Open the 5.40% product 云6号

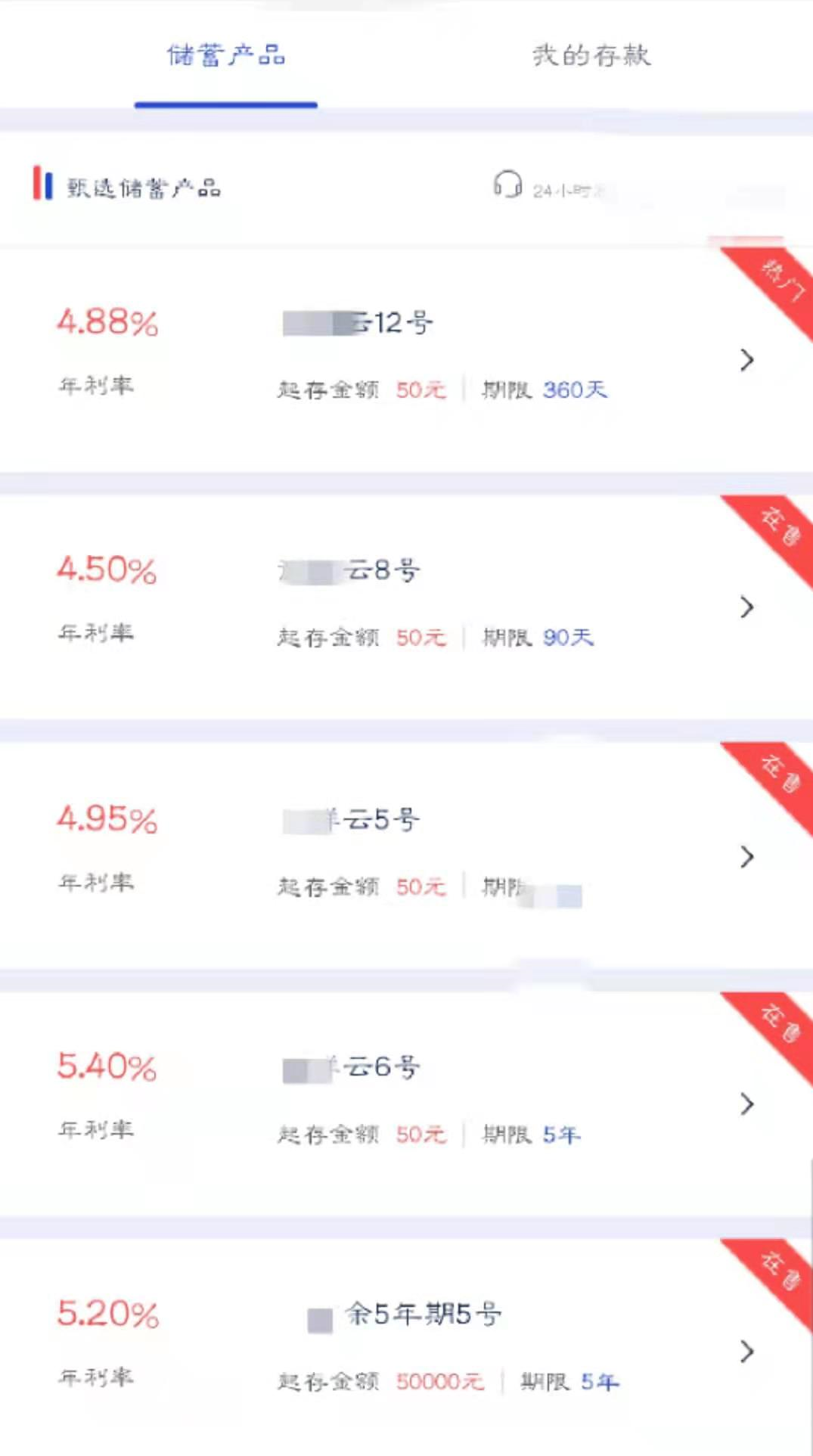tap(406, 1104)
